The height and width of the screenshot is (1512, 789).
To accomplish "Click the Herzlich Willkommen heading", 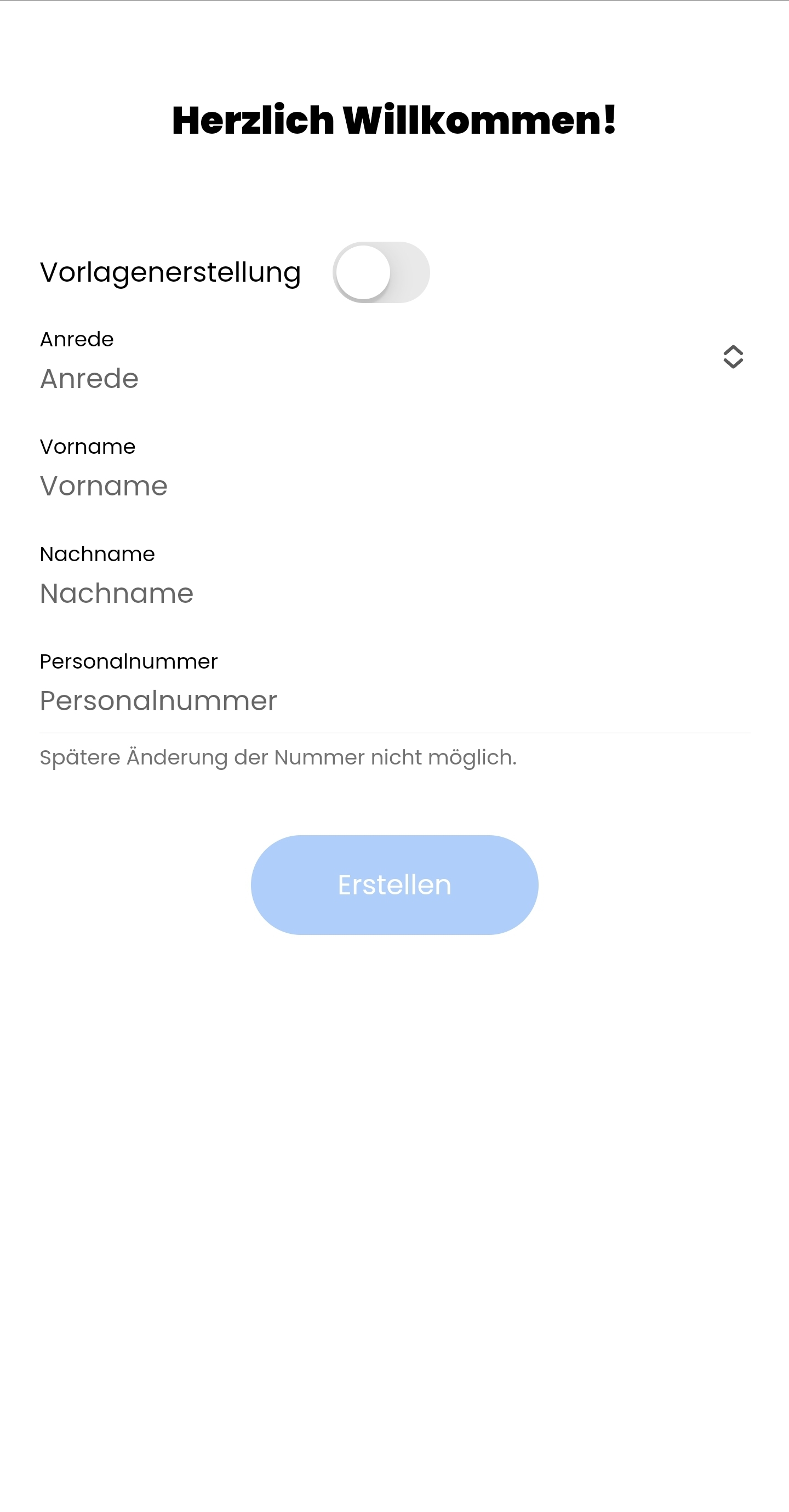I will 394,122.
